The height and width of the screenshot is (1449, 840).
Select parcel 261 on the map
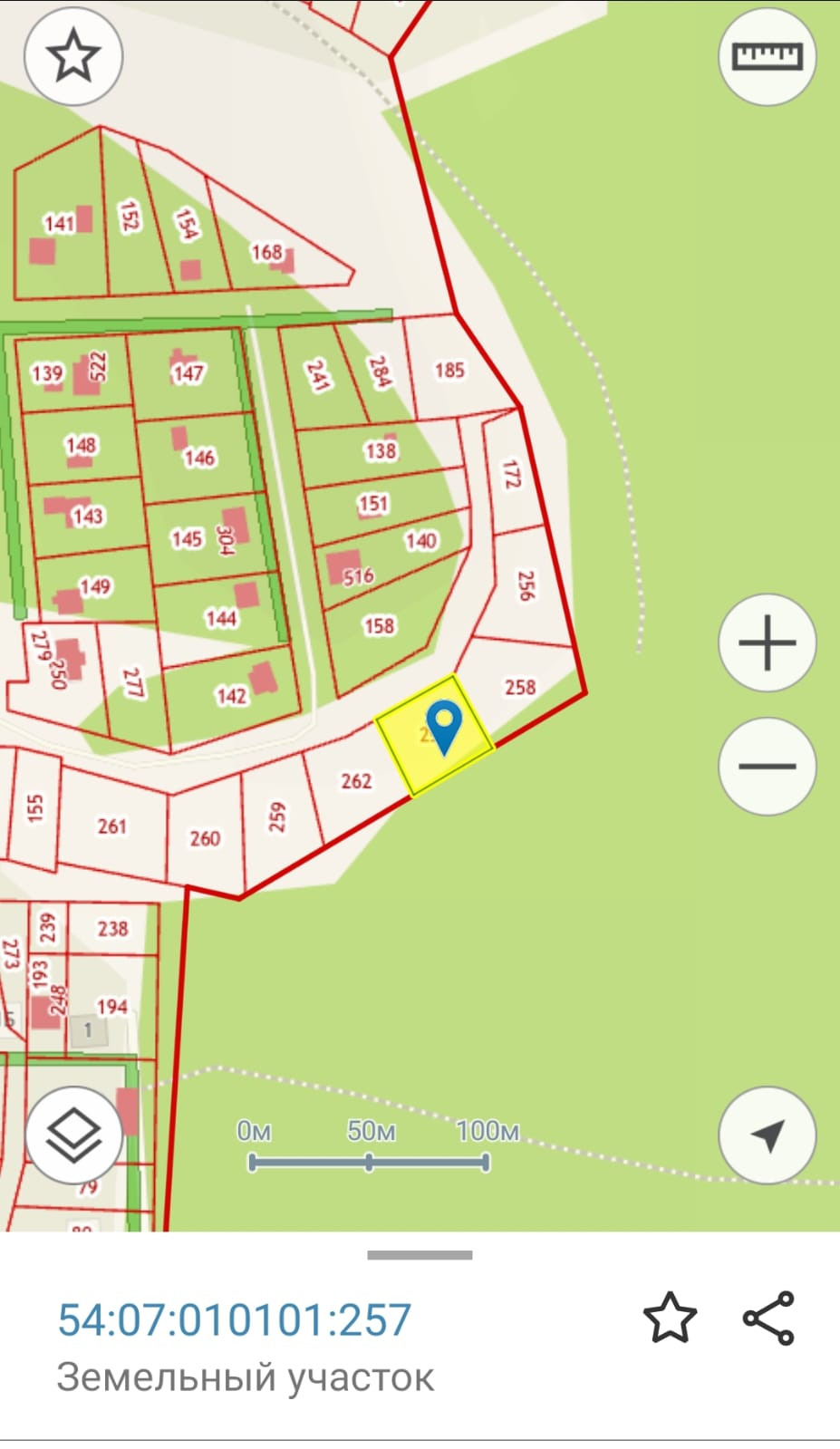(112, 826)
